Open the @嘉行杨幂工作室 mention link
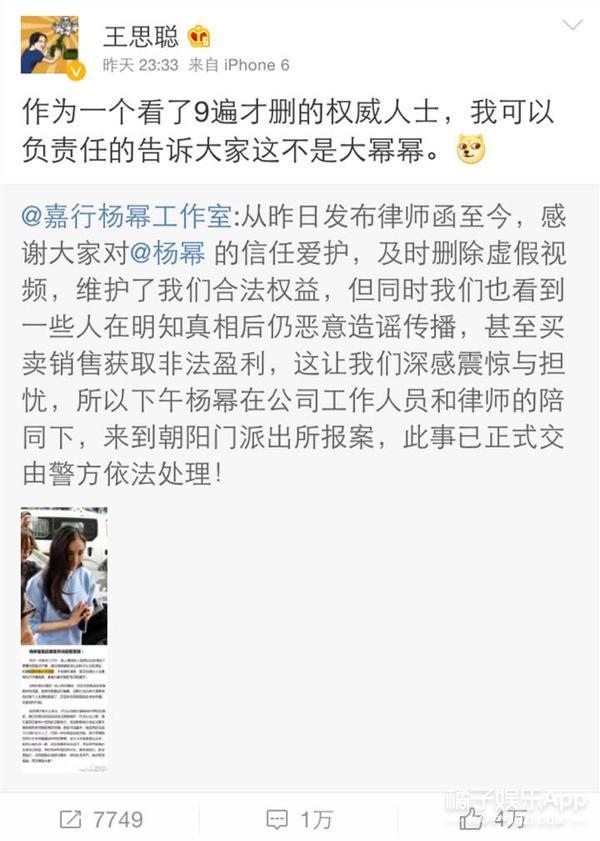This screenshot has width=600, height=841. [x=124, y=215]
